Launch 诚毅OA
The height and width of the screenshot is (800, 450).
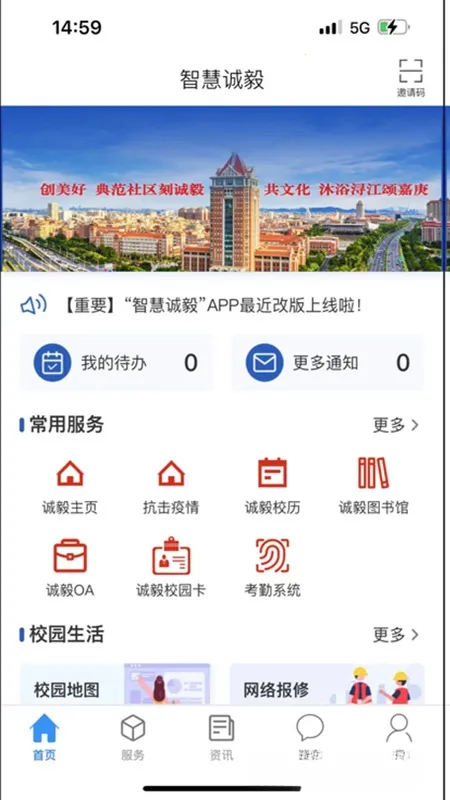pos(70,568)
